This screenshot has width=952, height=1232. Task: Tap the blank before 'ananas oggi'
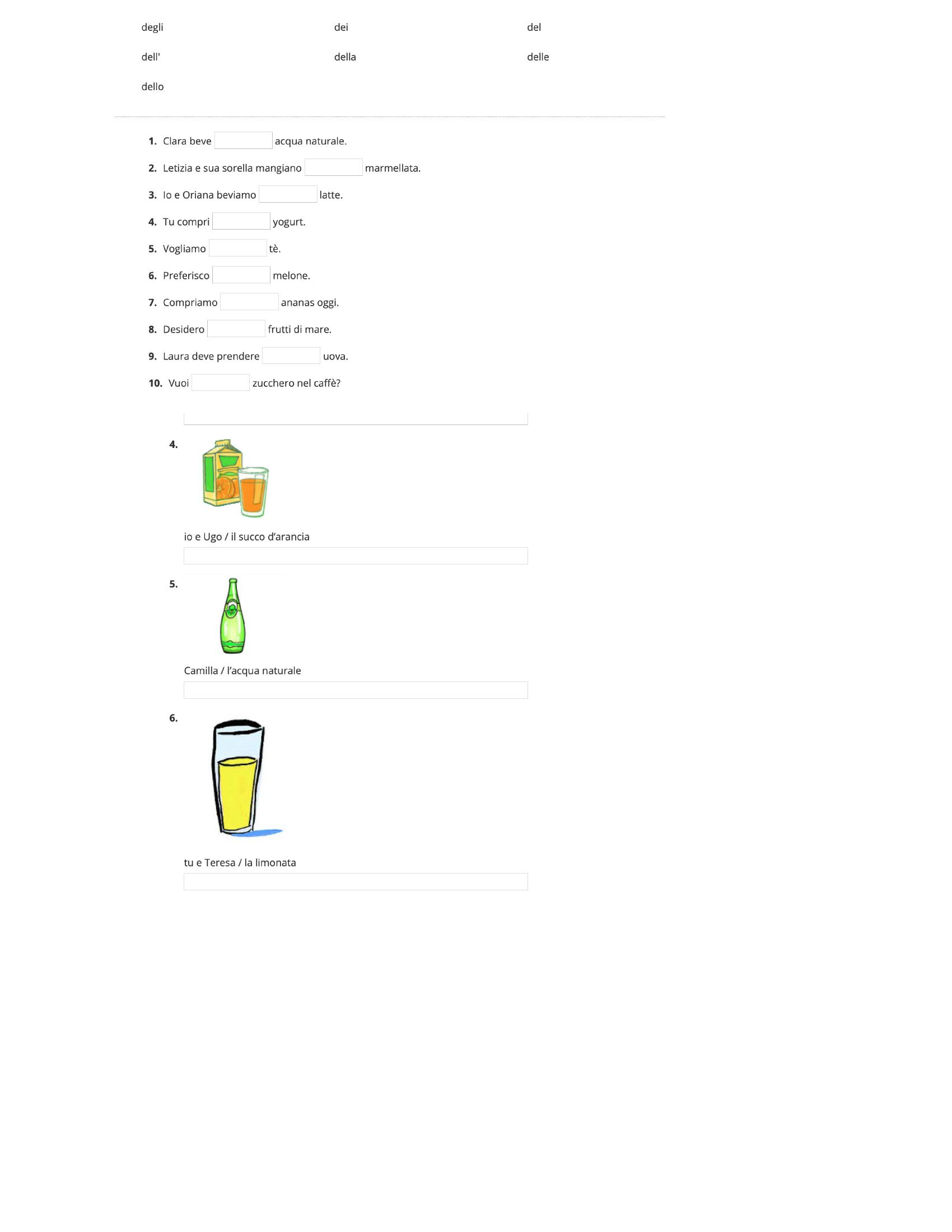click(x=249, y=302)
